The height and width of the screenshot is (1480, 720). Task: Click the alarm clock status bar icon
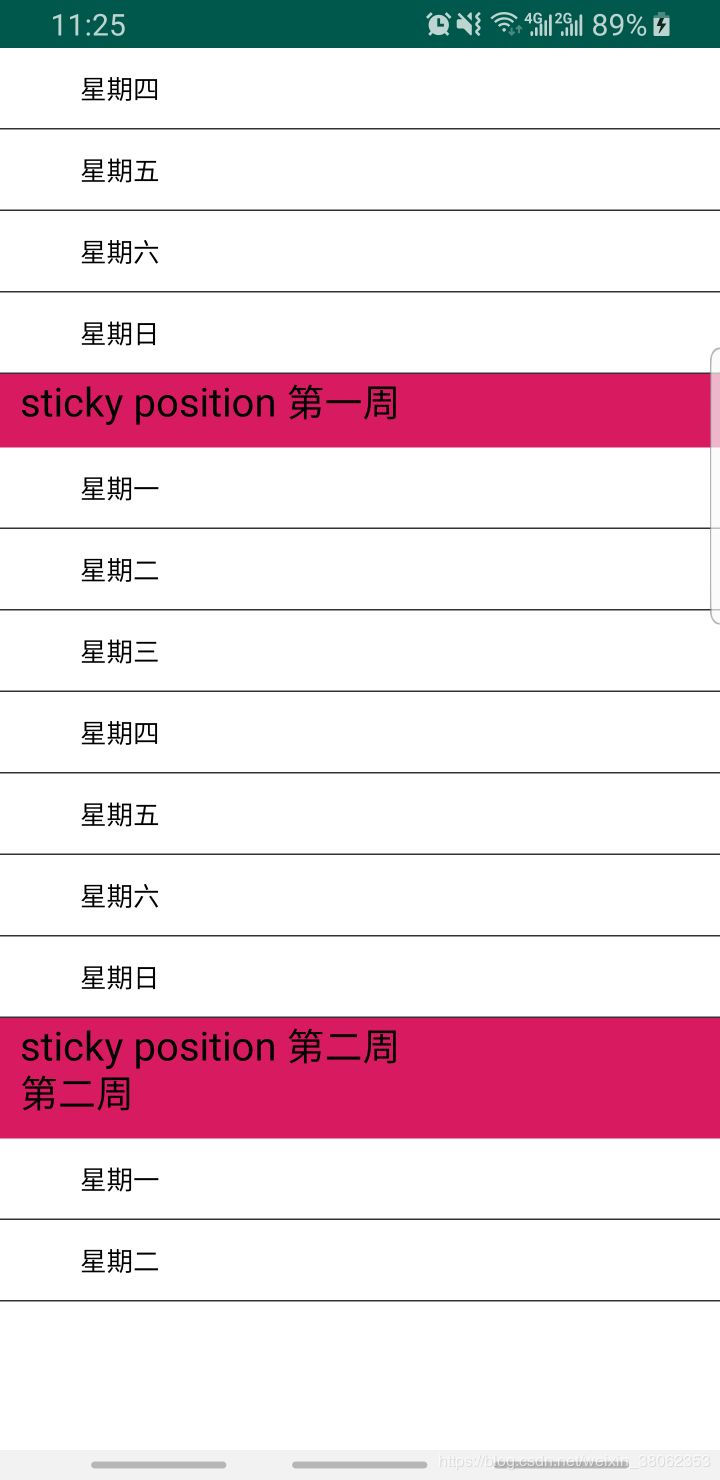438,24
